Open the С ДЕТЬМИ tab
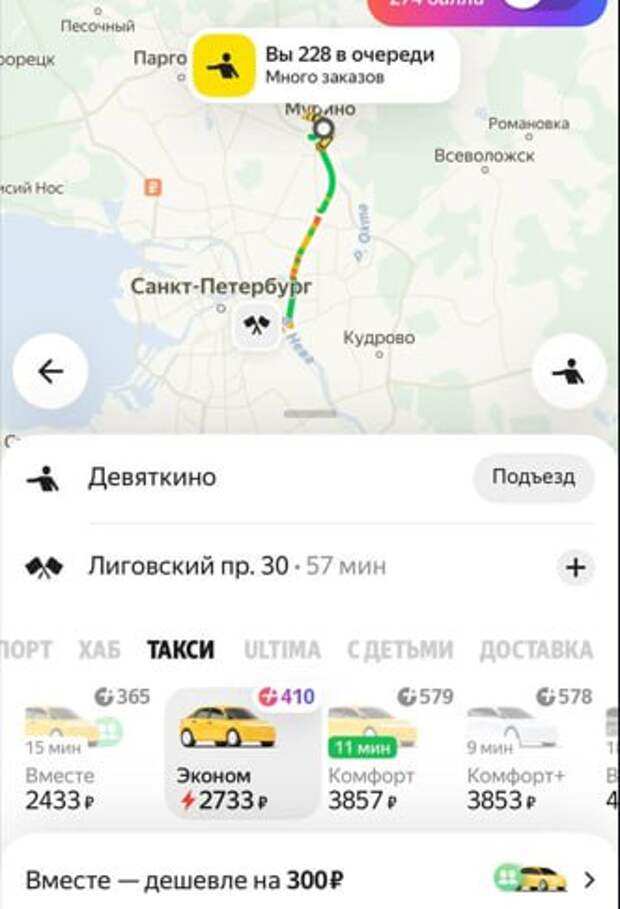The image size is (620, 909). pos(400,650)
